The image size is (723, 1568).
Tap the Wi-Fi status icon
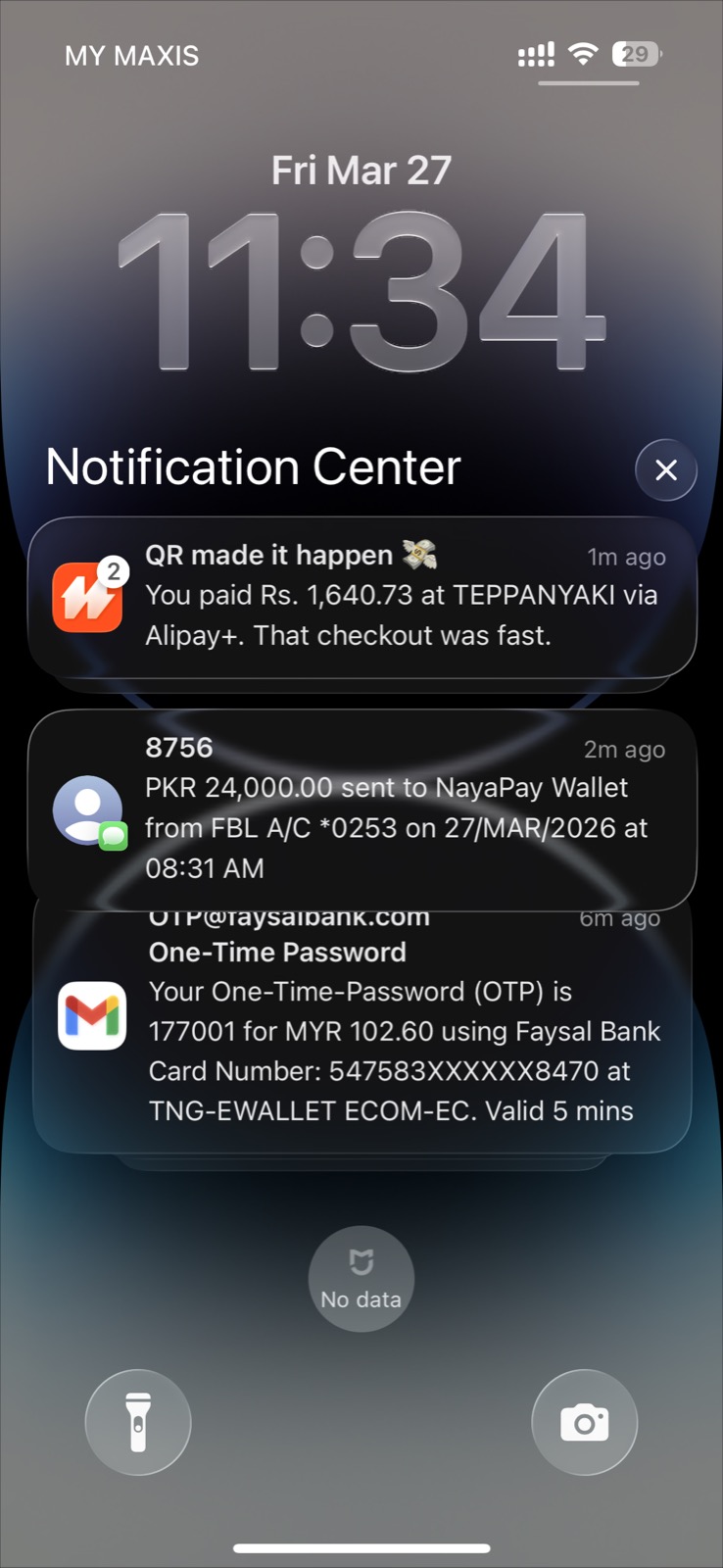coord(583,55)
